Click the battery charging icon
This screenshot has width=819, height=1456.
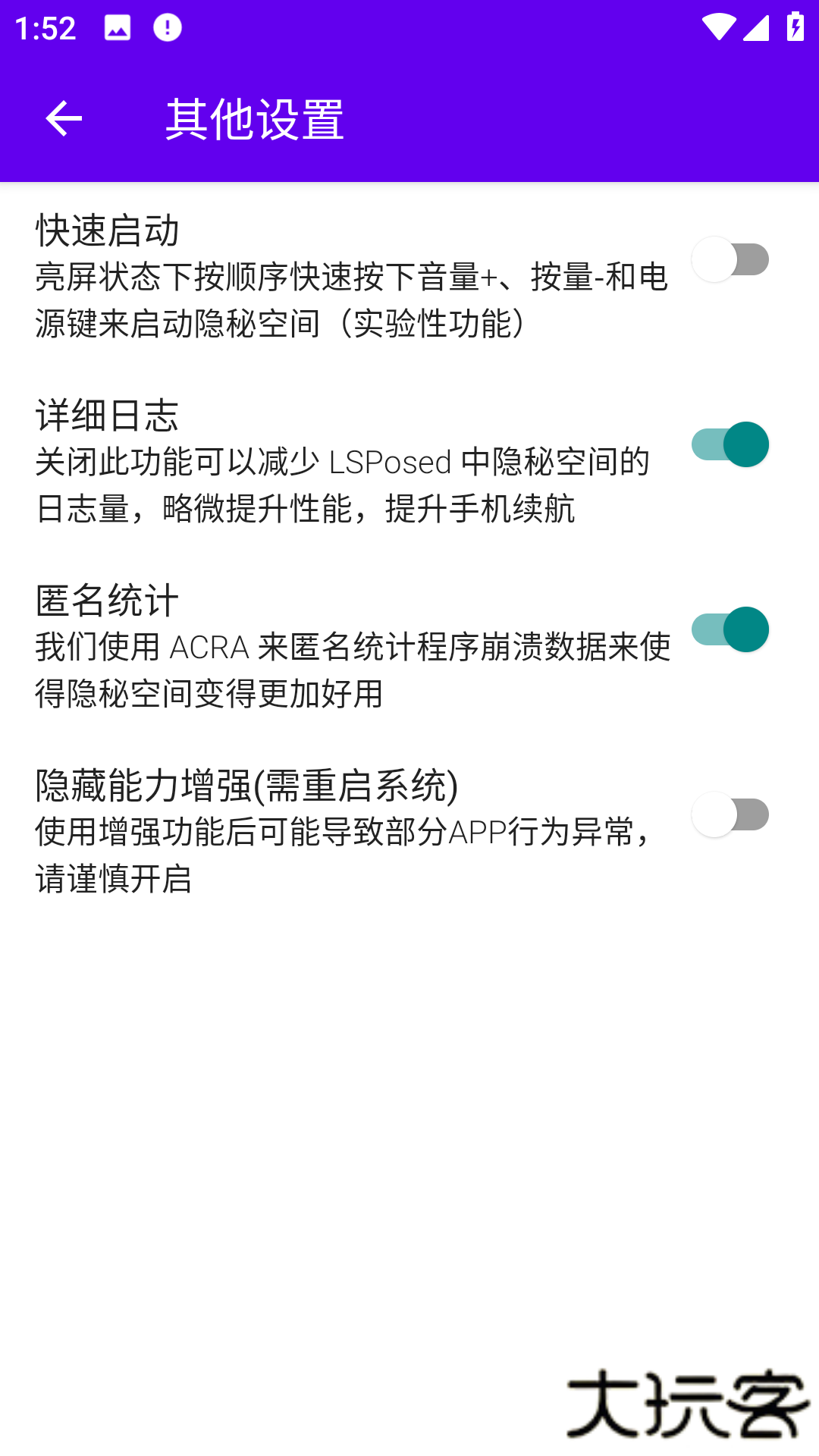click(x=795, y=25)
